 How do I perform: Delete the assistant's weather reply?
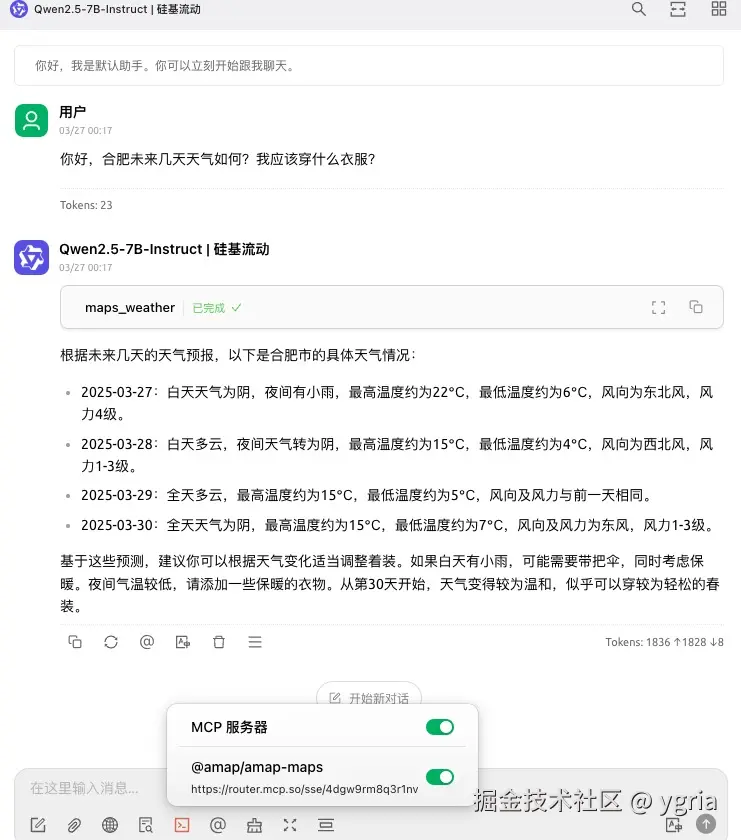pos(219,642)
